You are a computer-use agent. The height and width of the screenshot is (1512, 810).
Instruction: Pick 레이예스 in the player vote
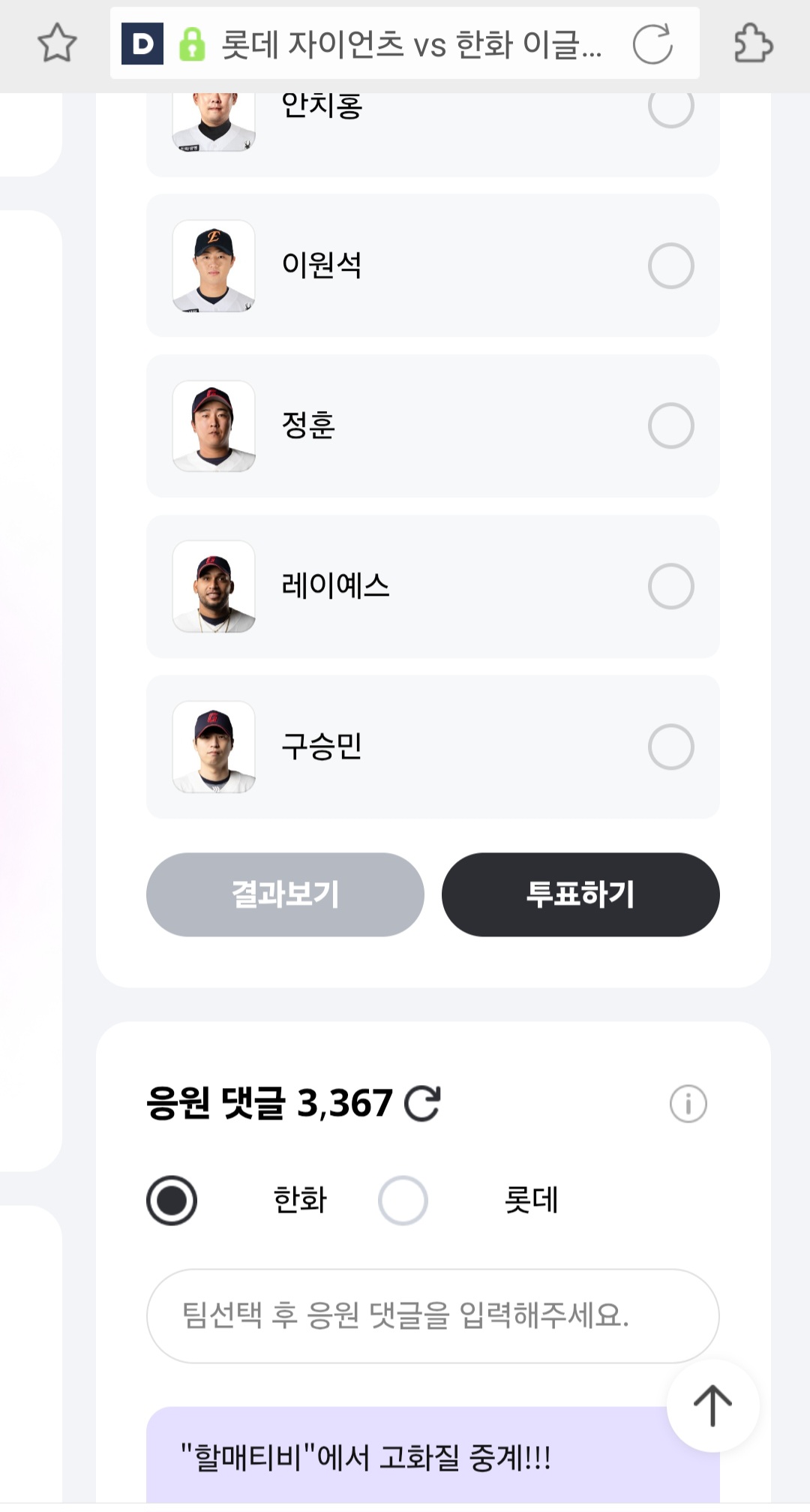(670, 586)
